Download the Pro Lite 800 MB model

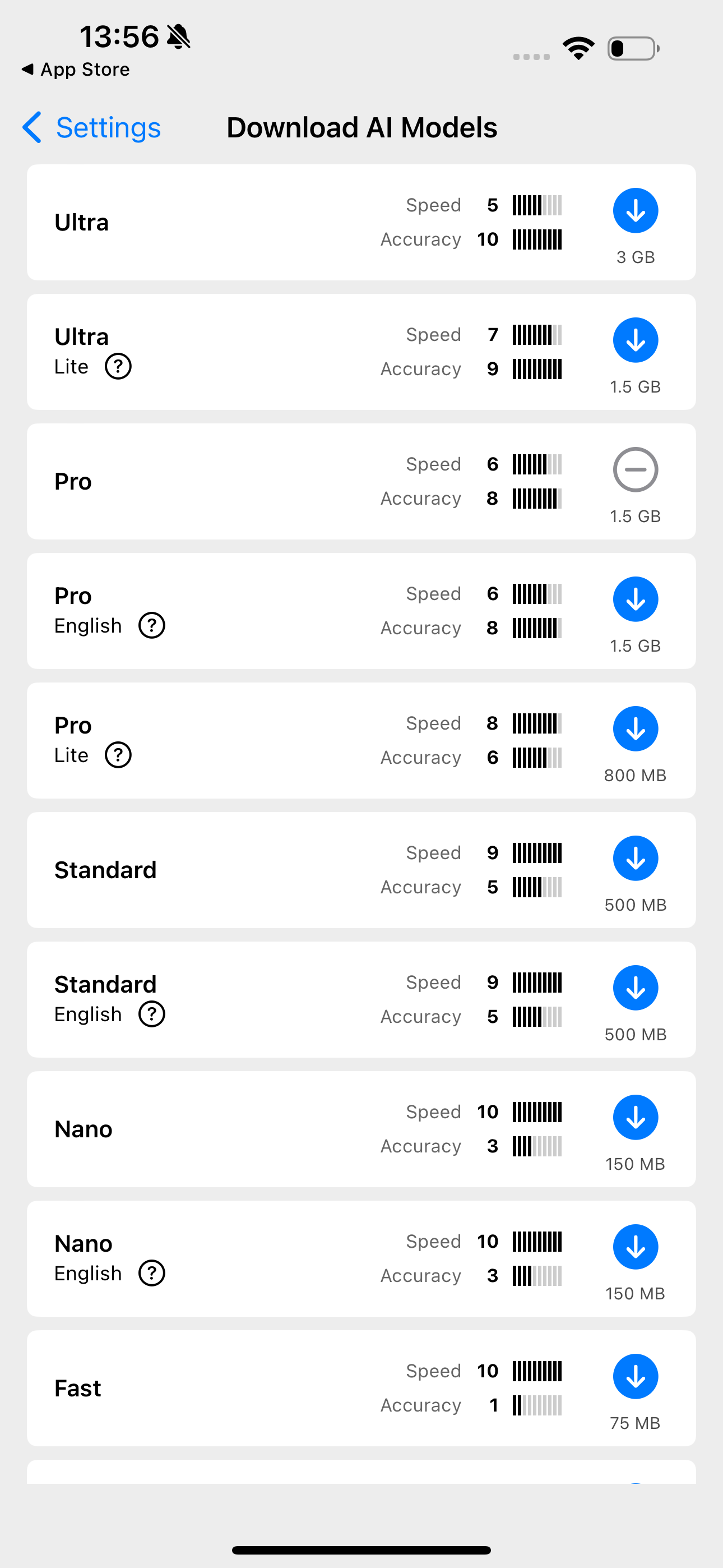[x=636, y=729]
